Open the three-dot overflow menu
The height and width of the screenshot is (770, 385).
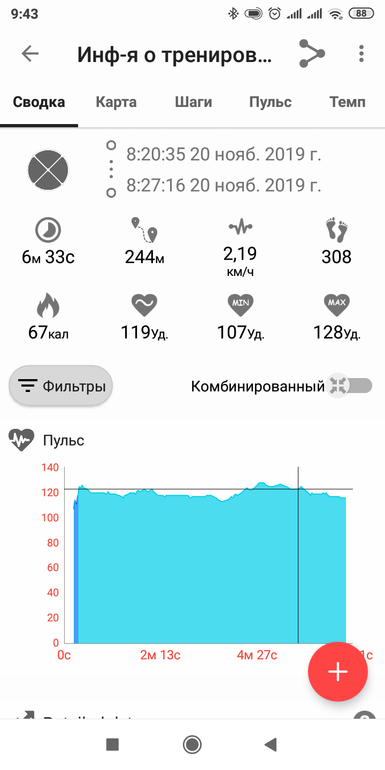(x=361, y=54)
